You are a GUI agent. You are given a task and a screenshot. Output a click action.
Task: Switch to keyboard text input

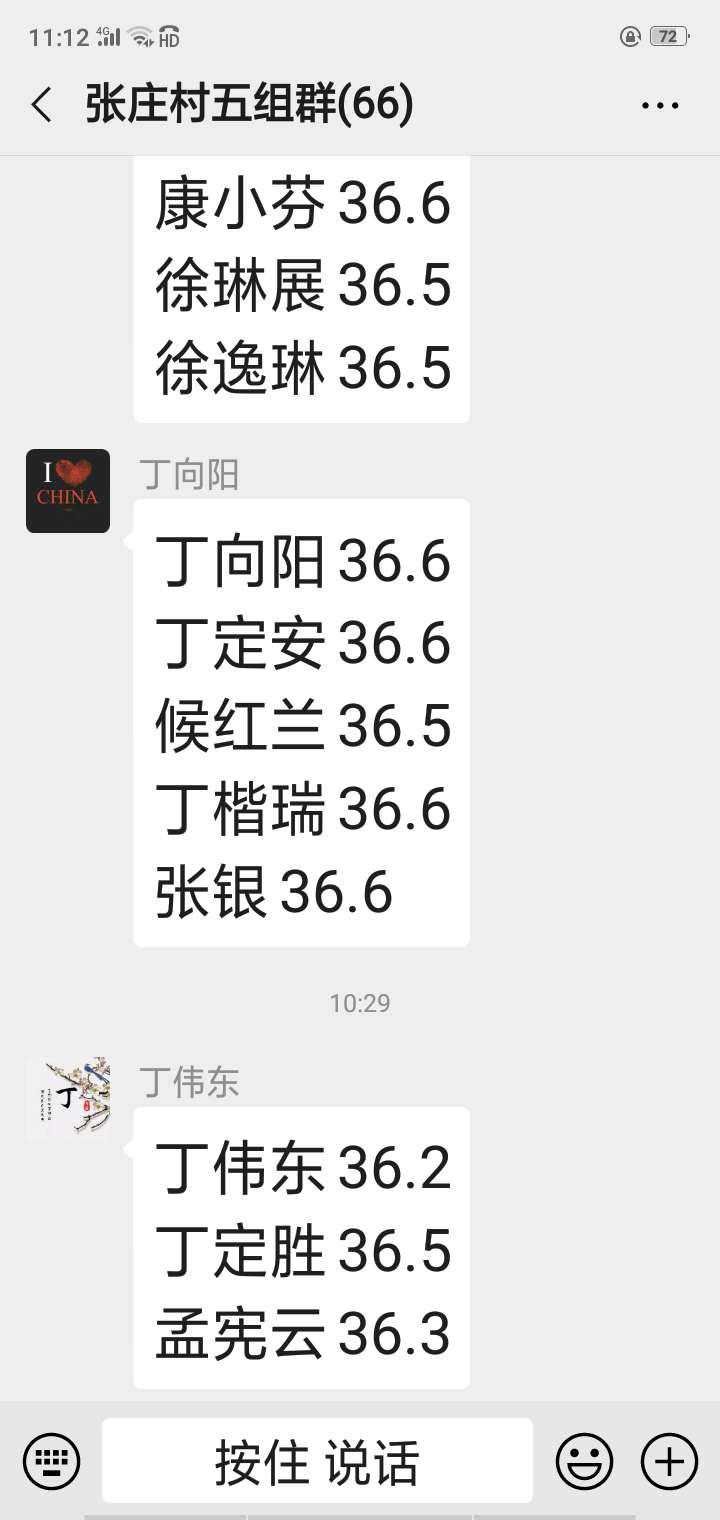pyautogui.click(x=52, y=1461)
